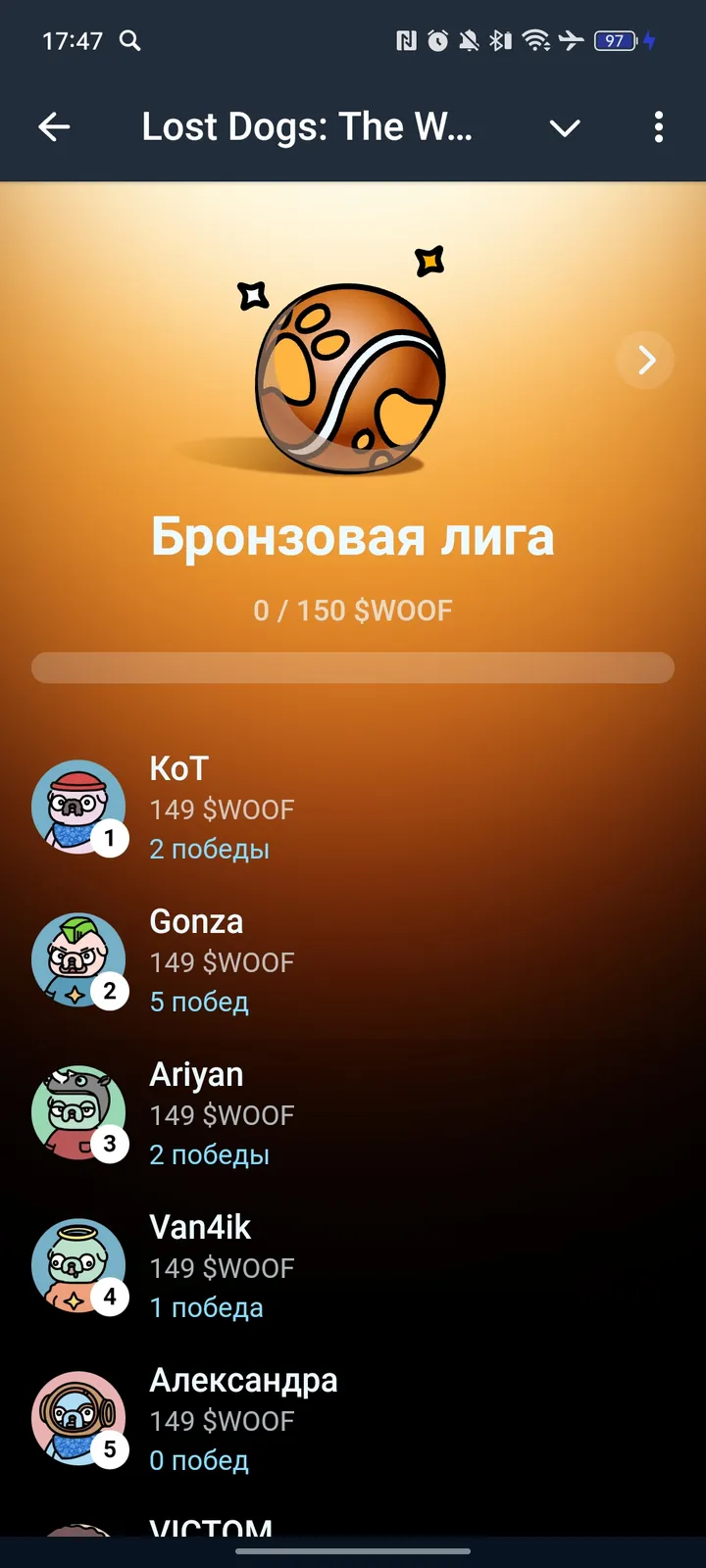Select Ariyan's rhino-hooded avatar

tap(78, 1111)
